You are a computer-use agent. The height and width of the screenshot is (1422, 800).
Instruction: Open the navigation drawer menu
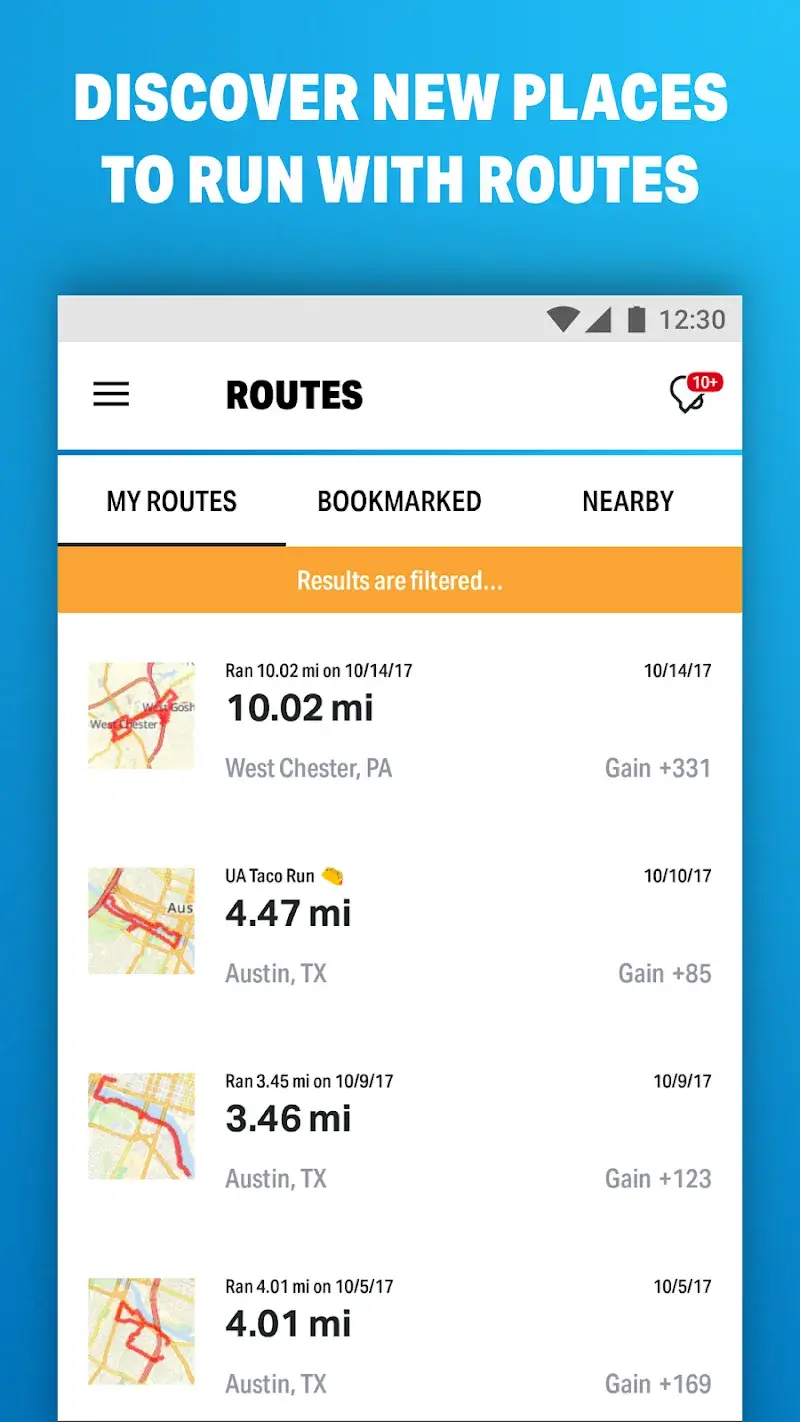coord(110,394)
